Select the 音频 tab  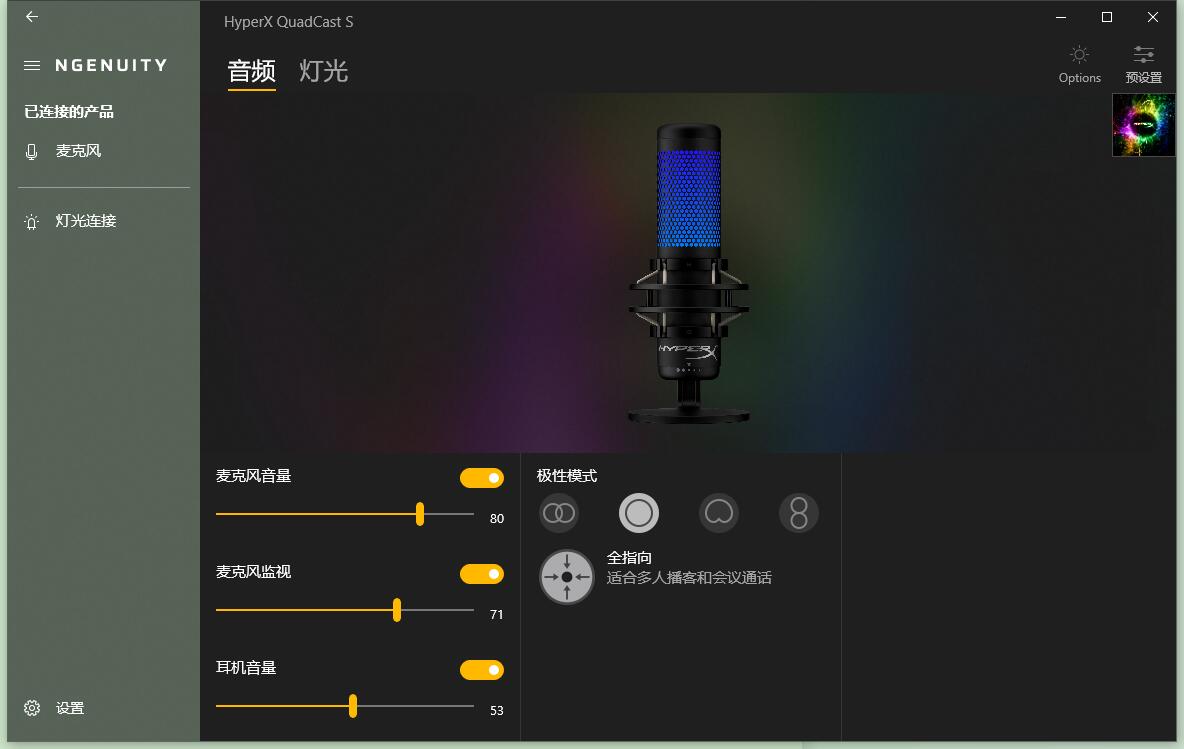(251, 71)
